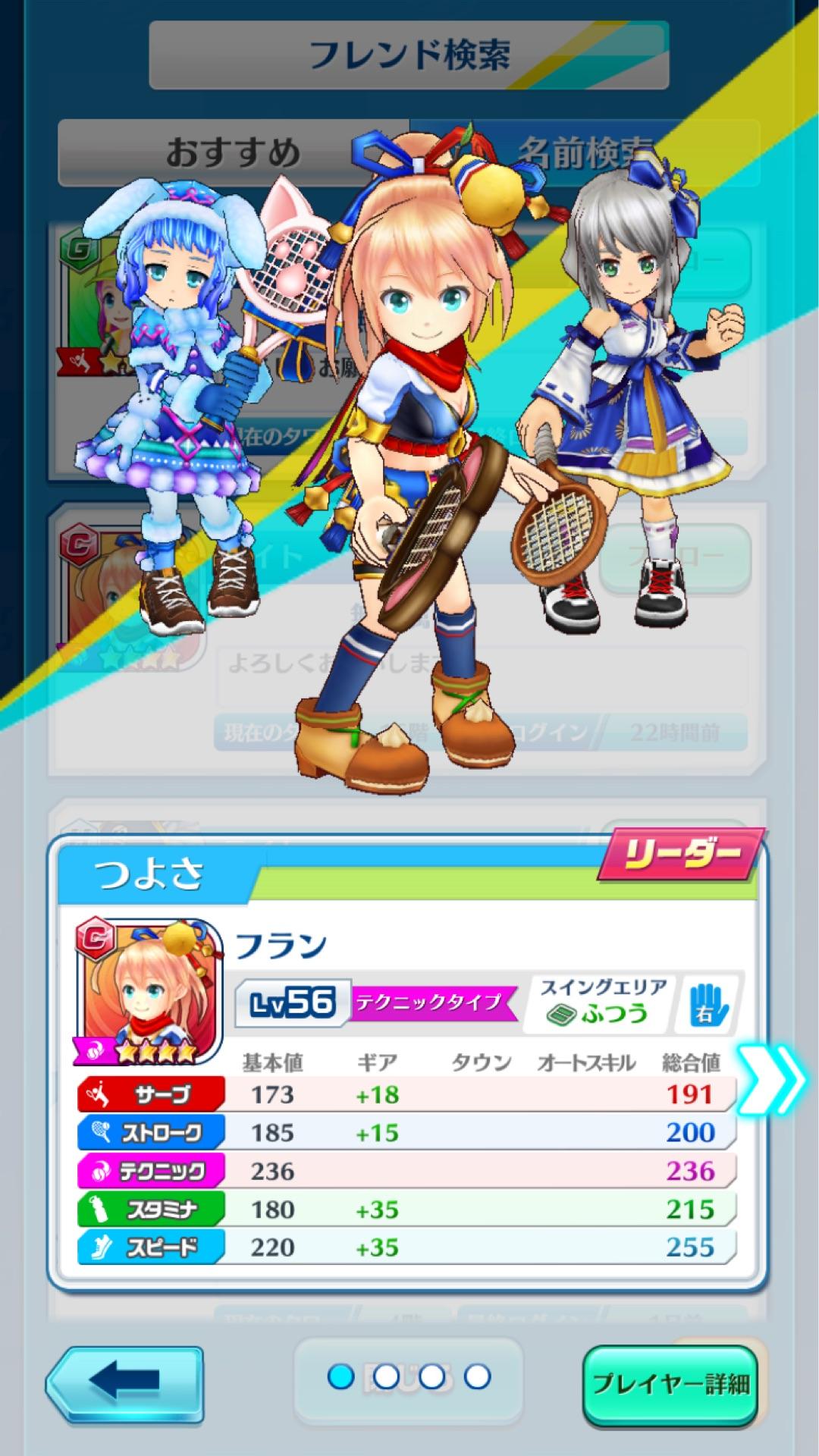Show next stats page with the right chevron

[772, 1080]
